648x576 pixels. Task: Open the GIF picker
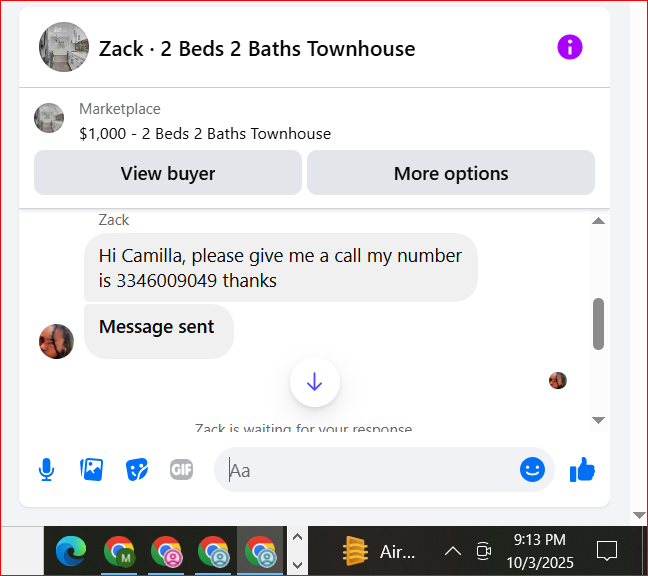click(x=181, y=470)
